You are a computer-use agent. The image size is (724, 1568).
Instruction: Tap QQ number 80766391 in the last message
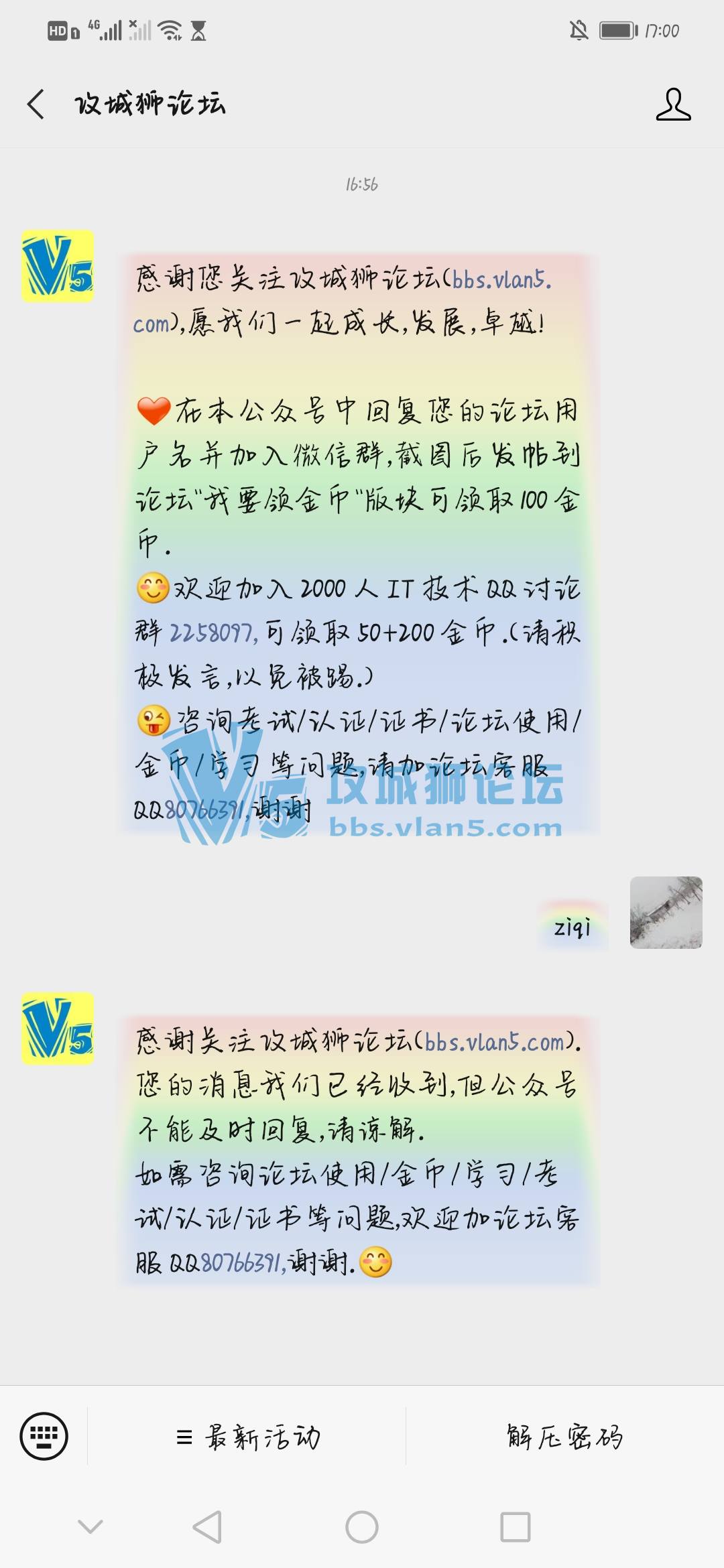point(242,1263)
